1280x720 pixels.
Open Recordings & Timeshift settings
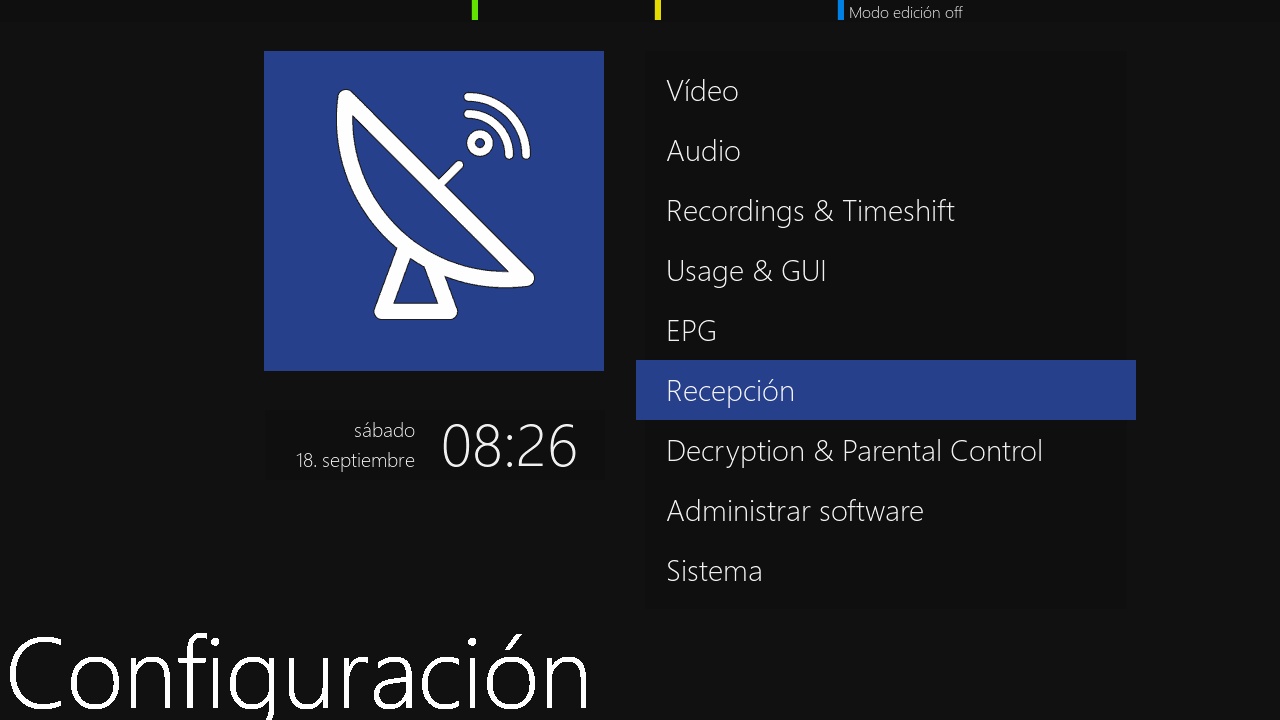[810, 211]
